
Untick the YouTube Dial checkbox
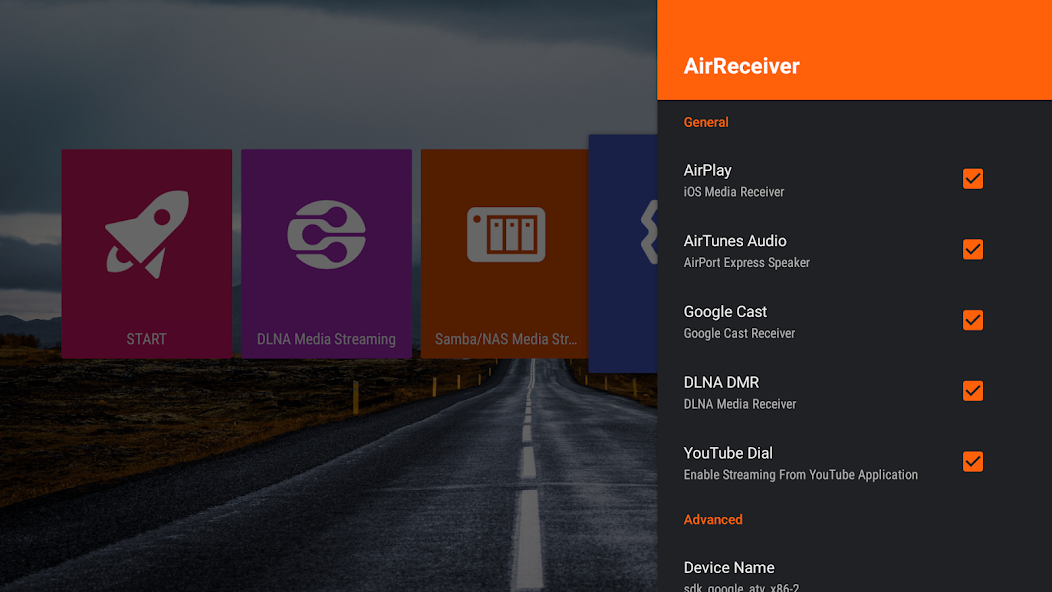coord(972,462)
